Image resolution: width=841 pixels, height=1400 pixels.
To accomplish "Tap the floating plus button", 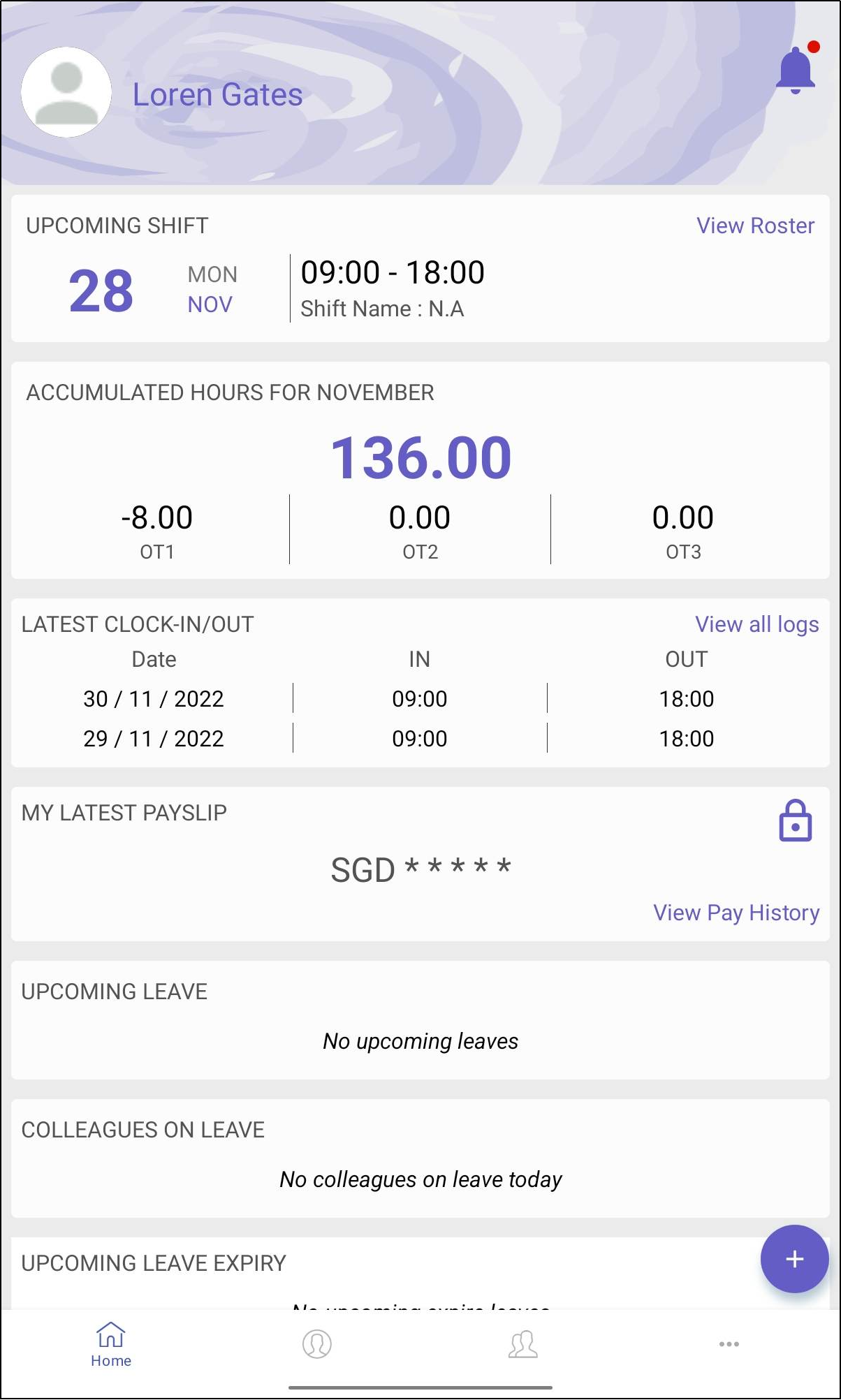I will coord(794,1259).
